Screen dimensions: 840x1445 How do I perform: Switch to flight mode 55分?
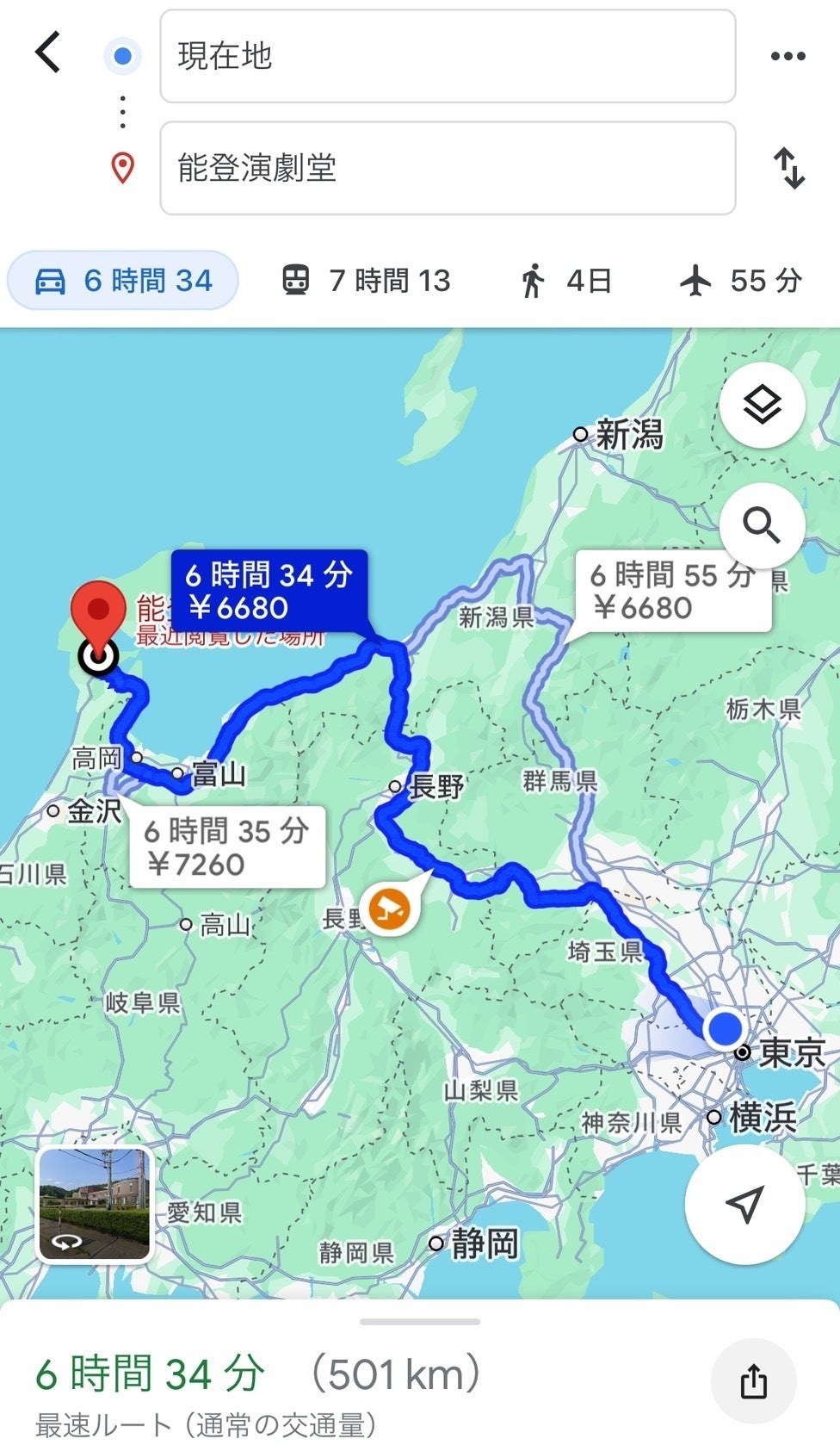click(x=741, y=281)
